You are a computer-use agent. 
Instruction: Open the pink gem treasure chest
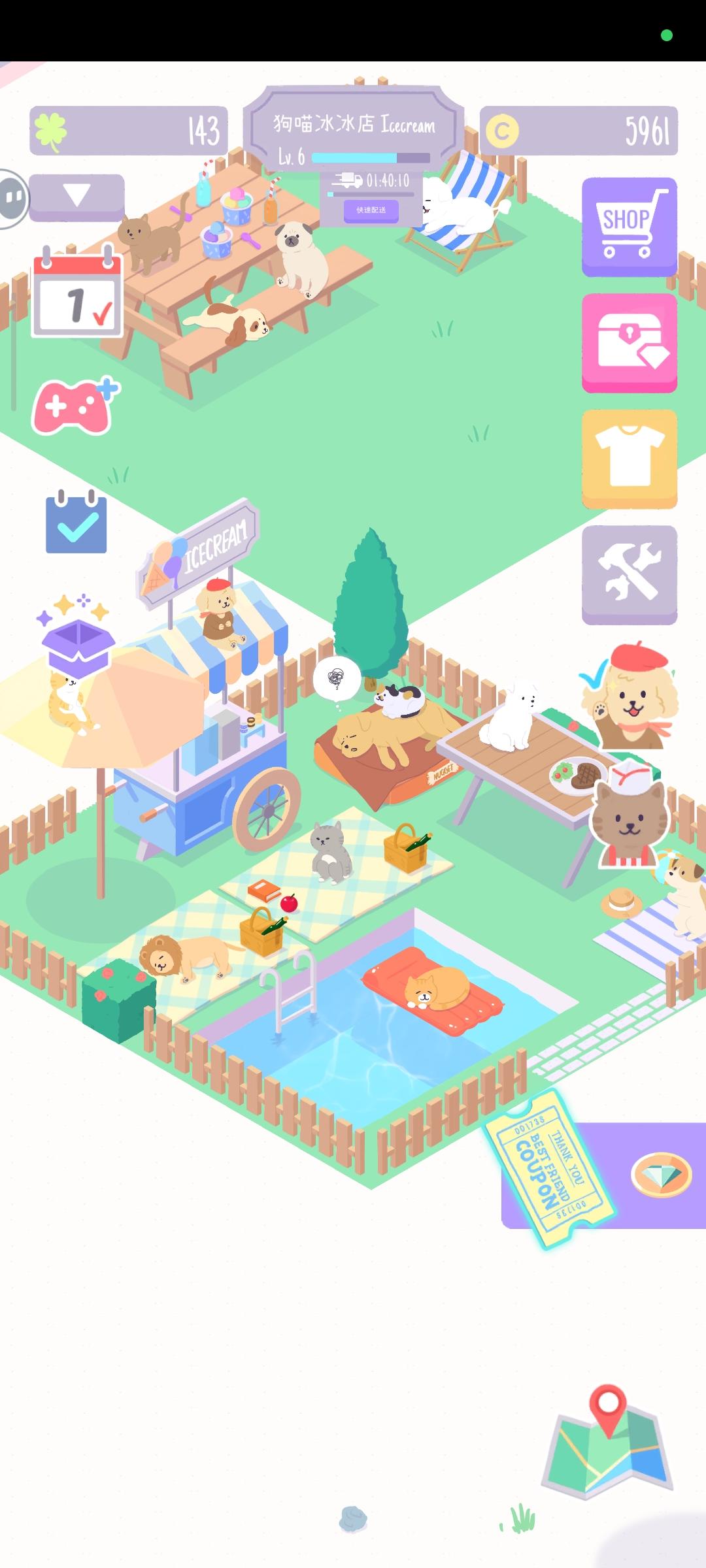(629, 342)
